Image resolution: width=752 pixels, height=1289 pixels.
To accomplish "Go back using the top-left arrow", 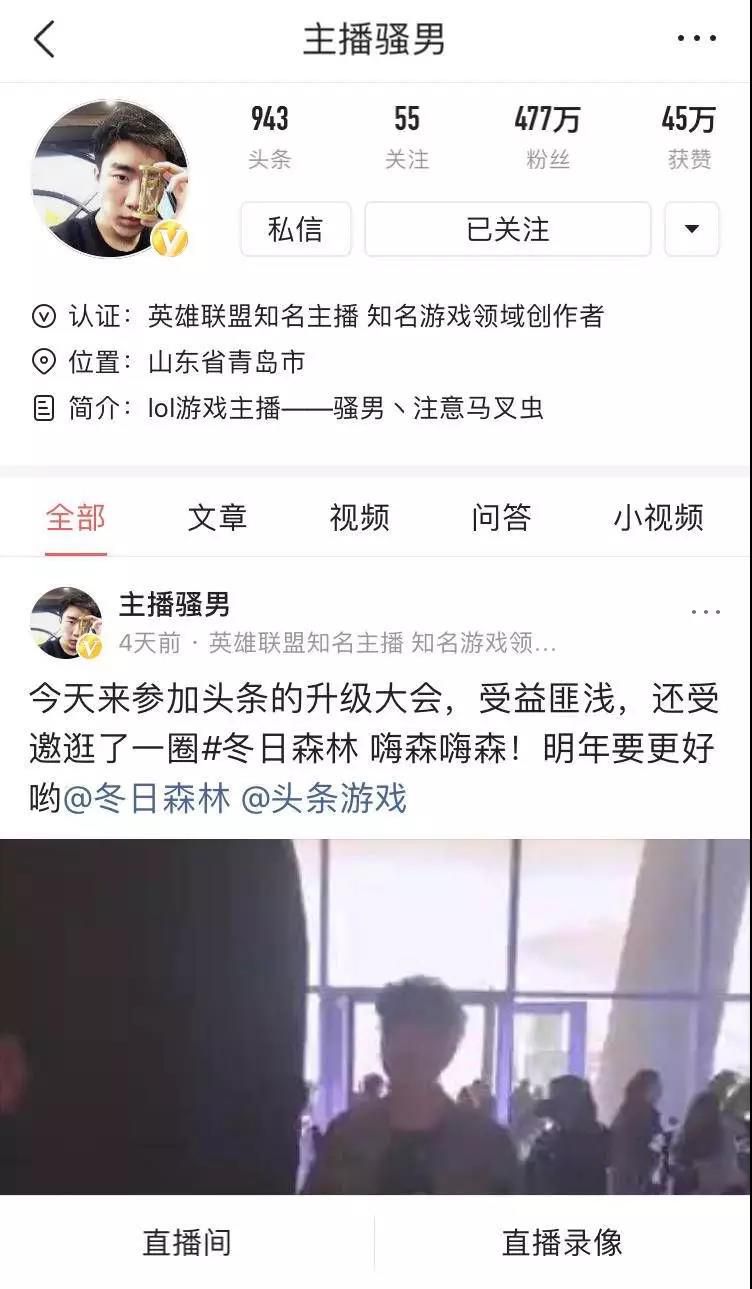I will [44, 40].
